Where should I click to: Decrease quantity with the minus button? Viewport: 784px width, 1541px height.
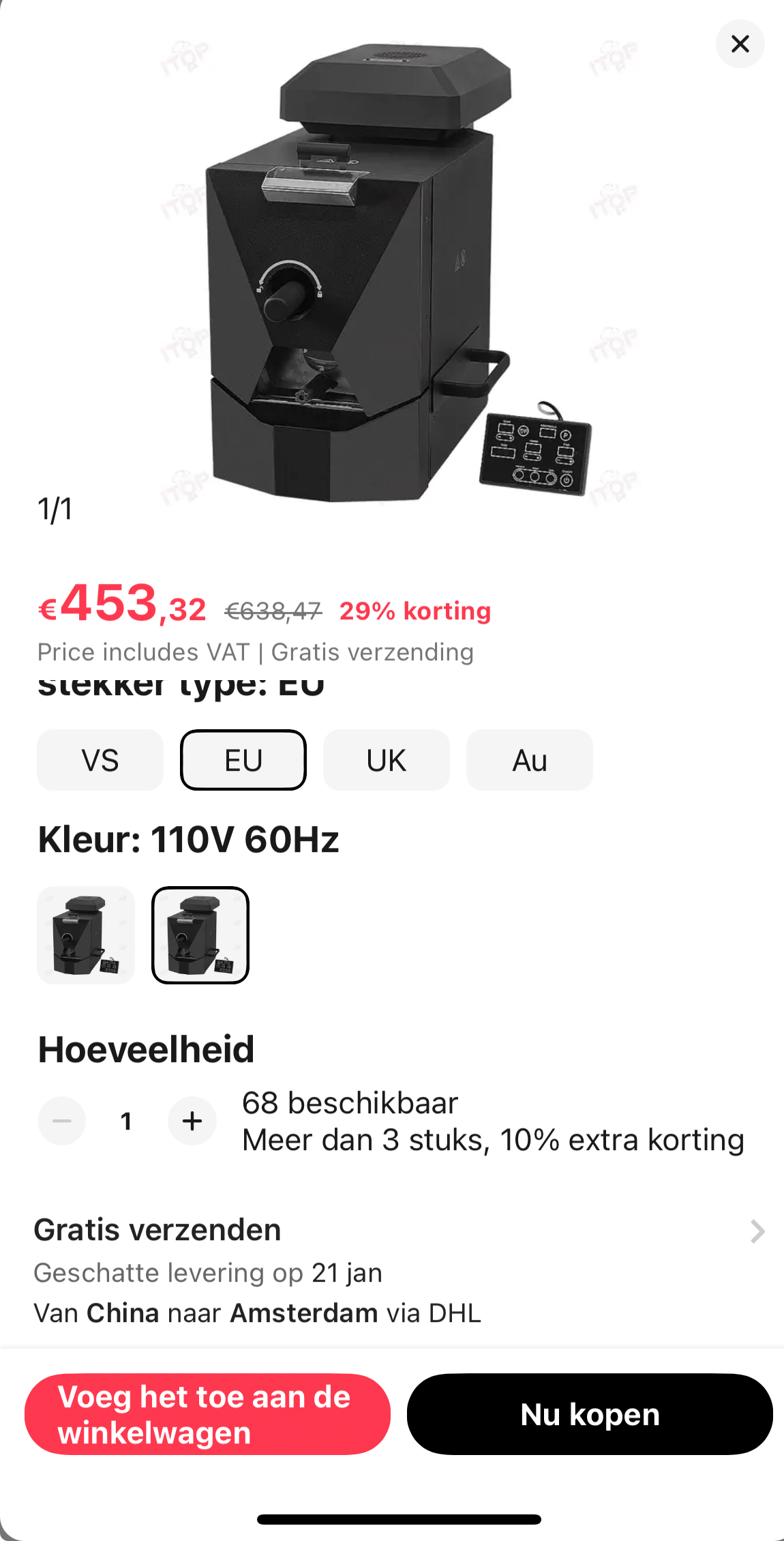(62, 1121)
